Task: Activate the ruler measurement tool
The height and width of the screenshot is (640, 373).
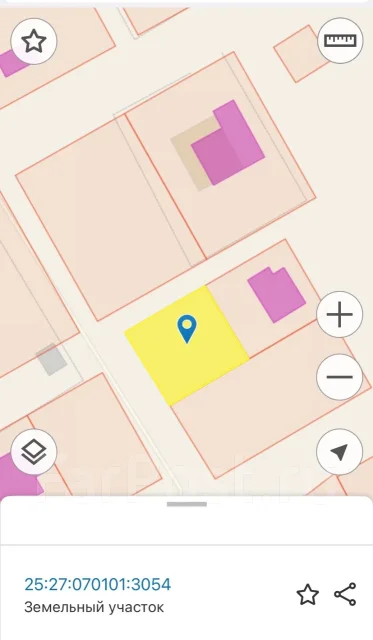Action: pos(340,40)
